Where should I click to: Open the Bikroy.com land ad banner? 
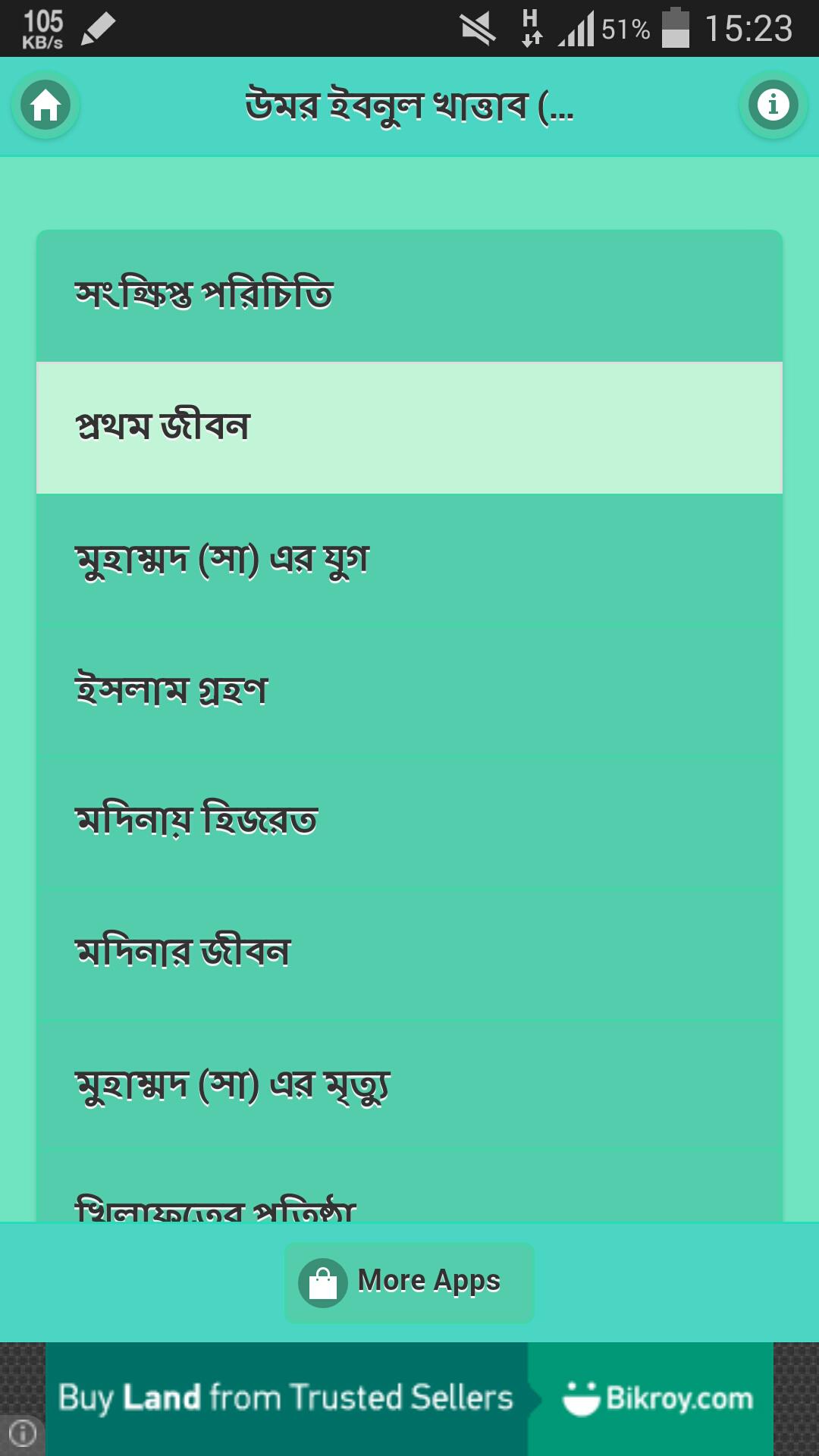point(409,1398)
